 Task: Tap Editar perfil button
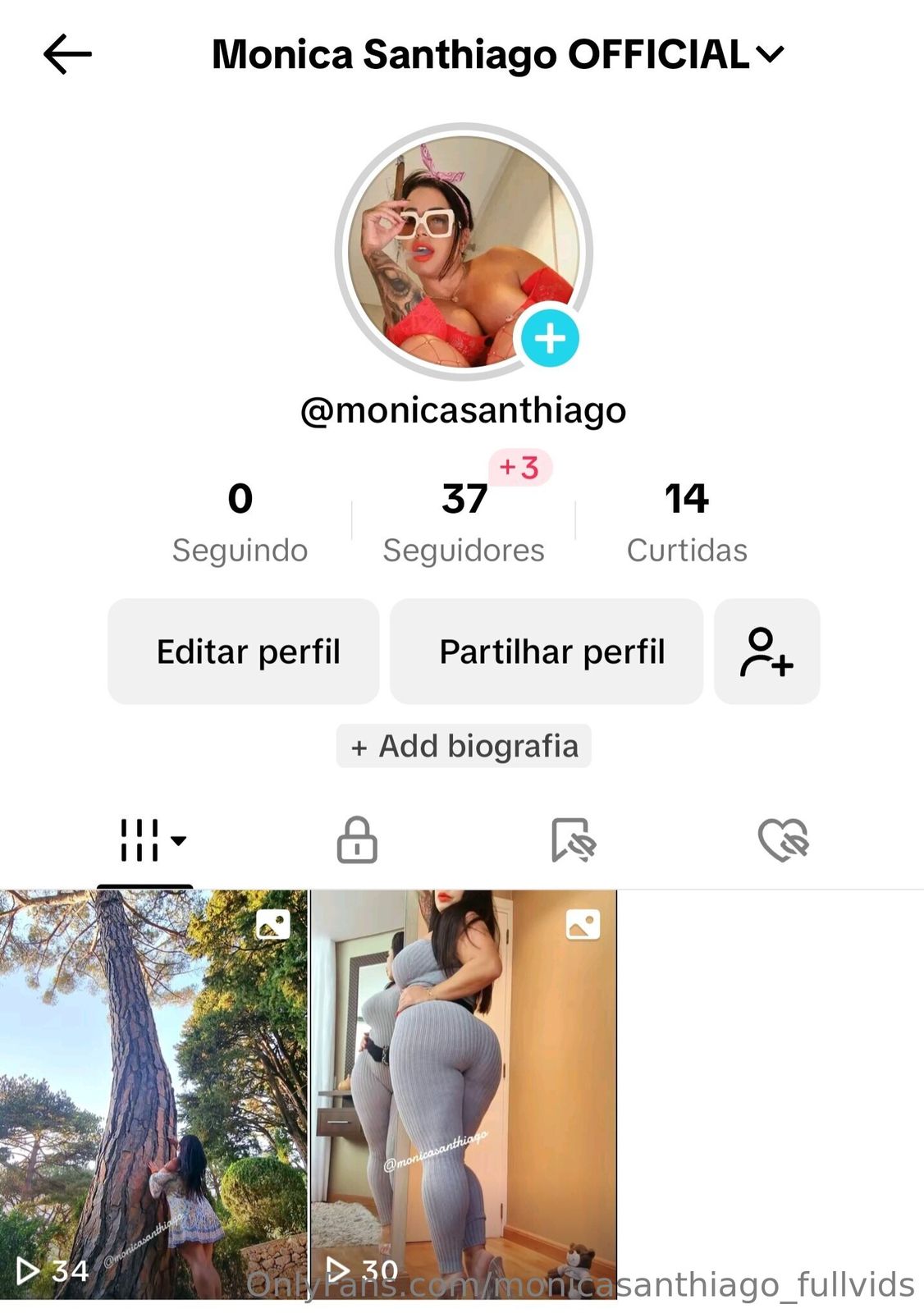(244, 652)
